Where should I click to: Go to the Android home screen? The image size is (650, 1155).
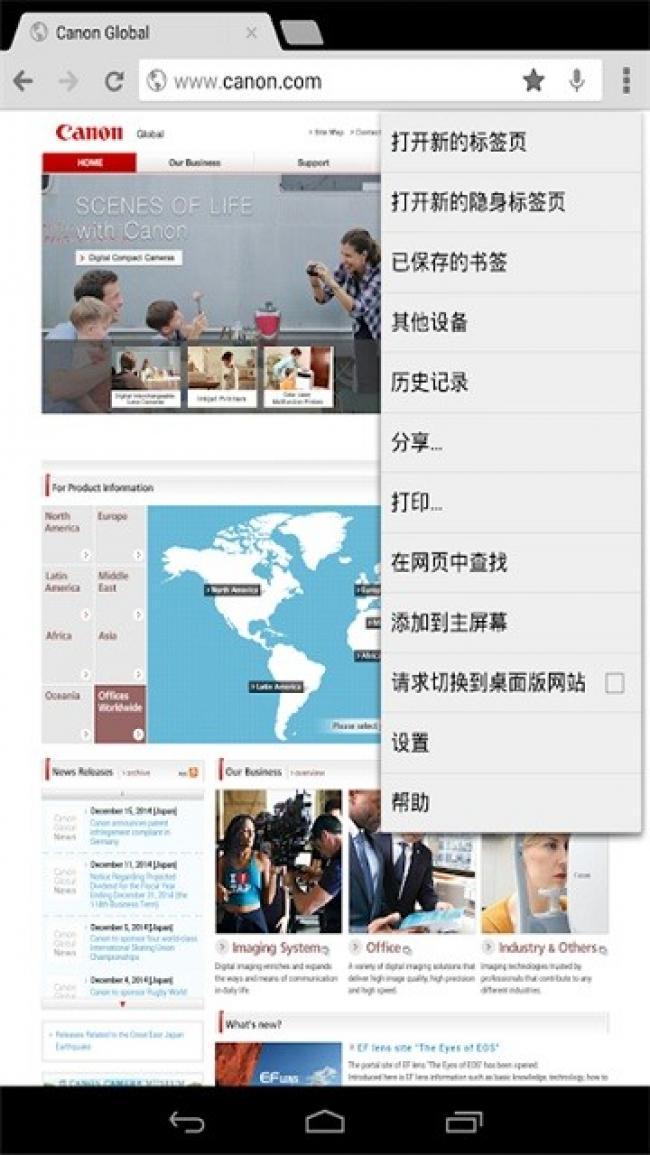[325, 1122]
